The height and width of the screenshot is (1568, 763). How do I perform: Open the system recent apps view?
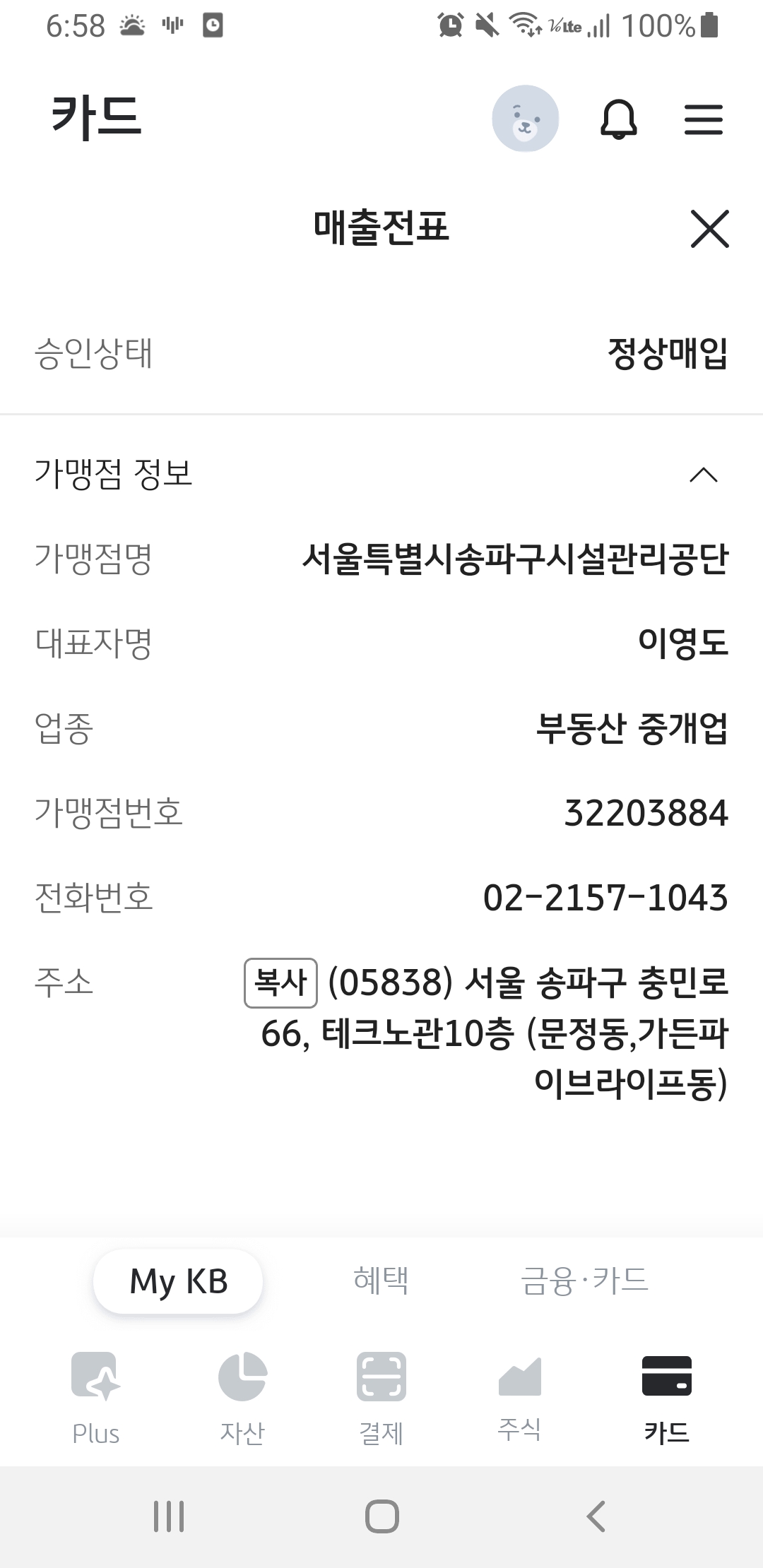169,1516
